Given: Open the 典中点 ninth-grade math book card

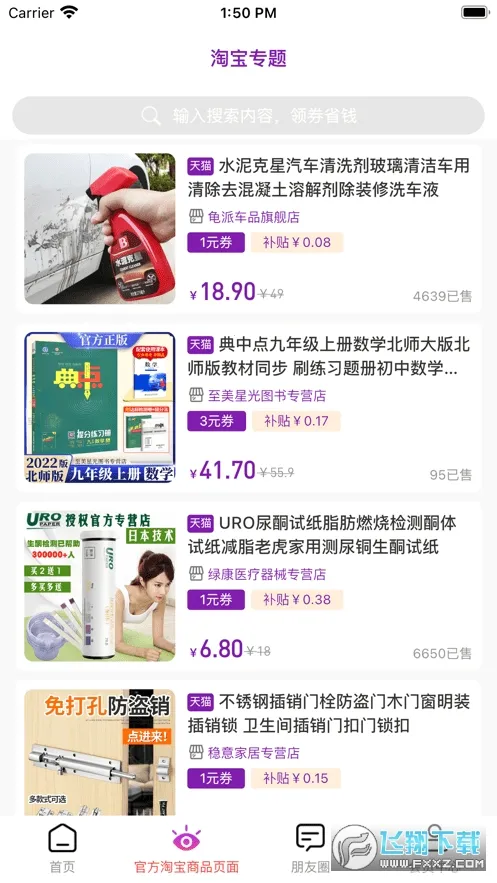Looking at the screenshot, I should click(x=248, y=408).
